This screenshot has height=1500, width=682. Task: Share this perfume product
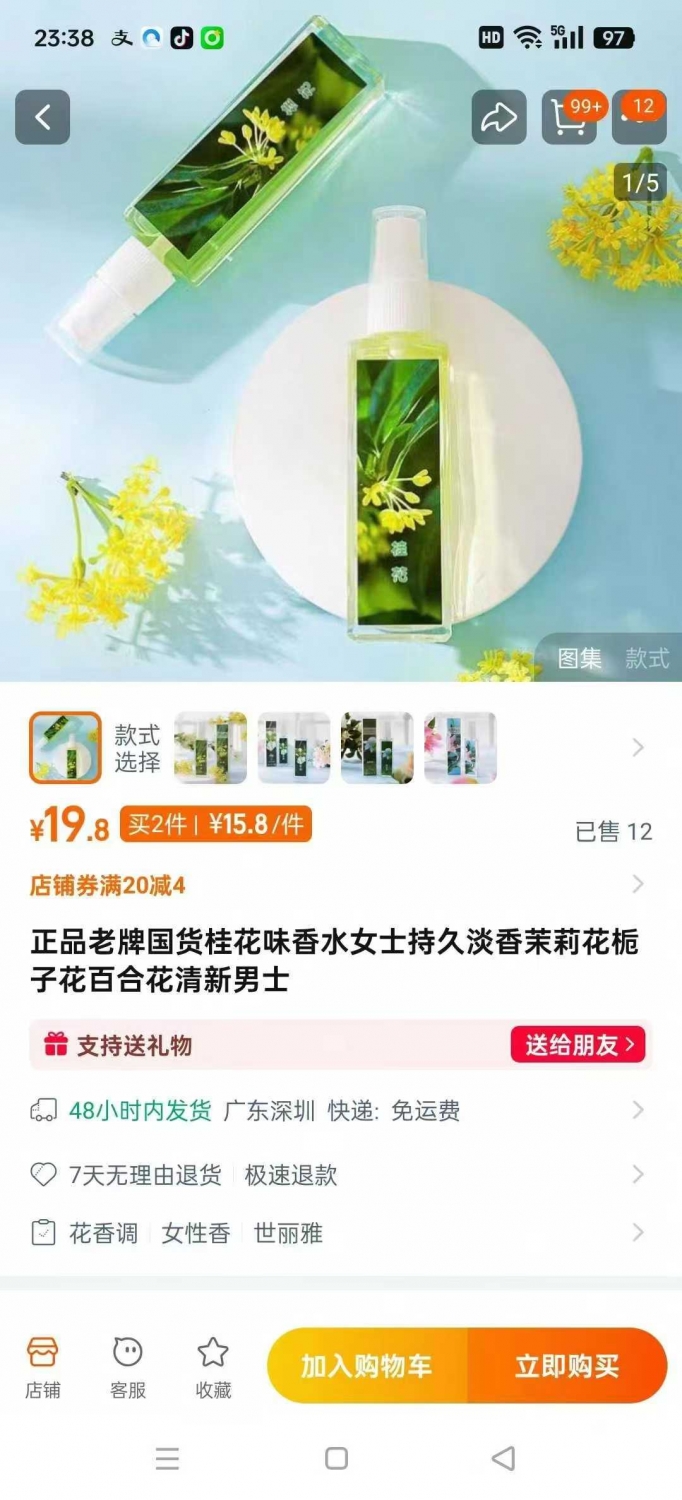click(499, 117)
